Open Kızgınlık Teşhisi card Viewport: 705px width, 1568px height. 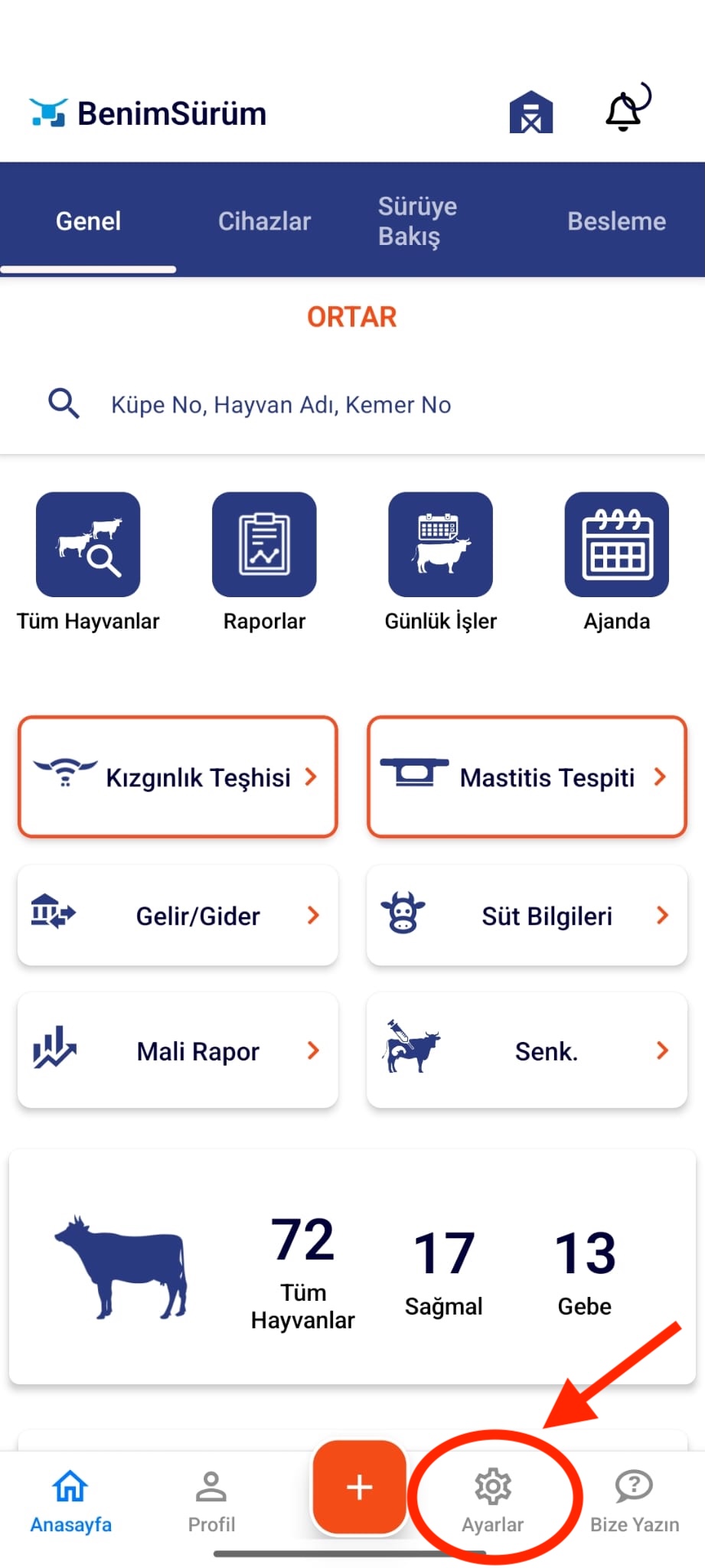178,777
